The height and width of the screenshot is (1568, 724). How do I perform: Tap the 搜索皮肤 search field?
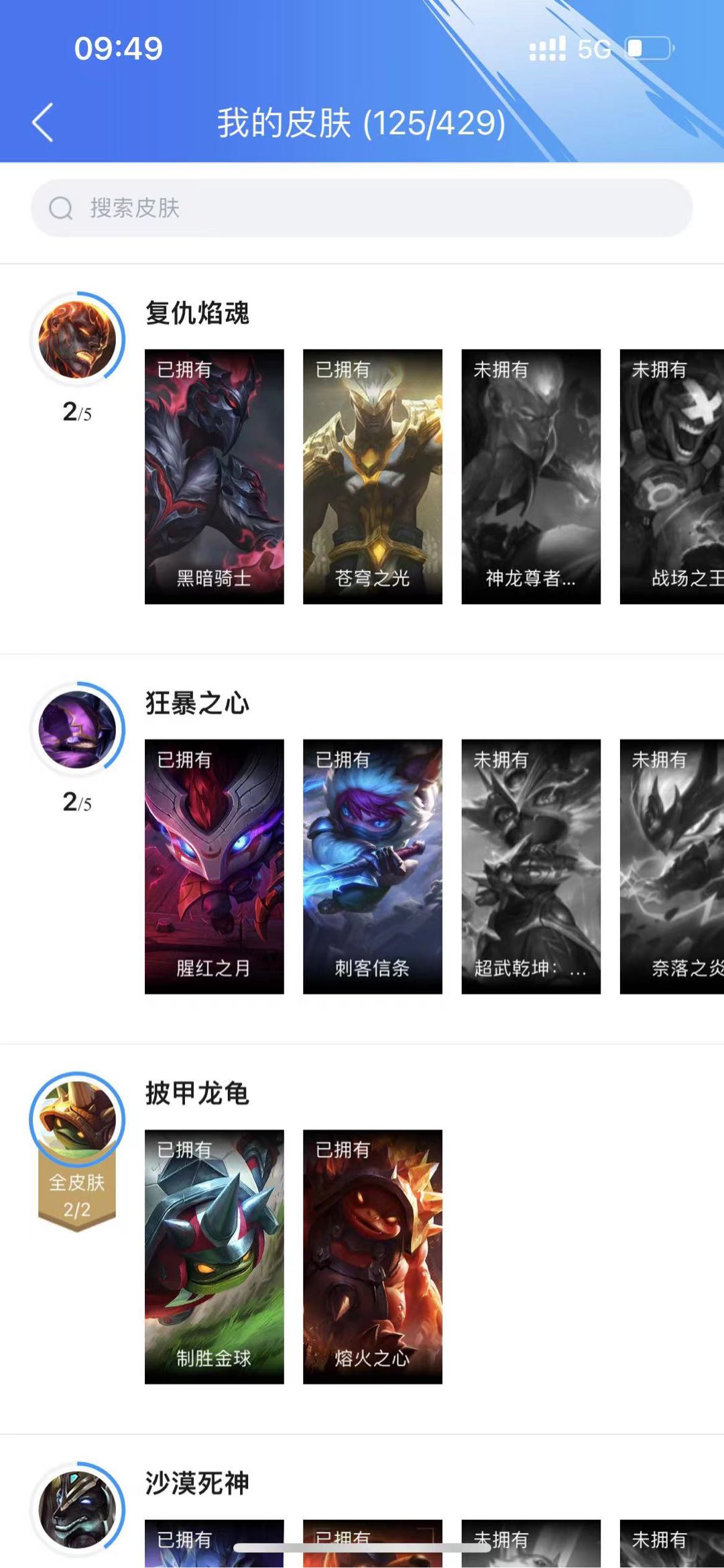coord(362,208)
